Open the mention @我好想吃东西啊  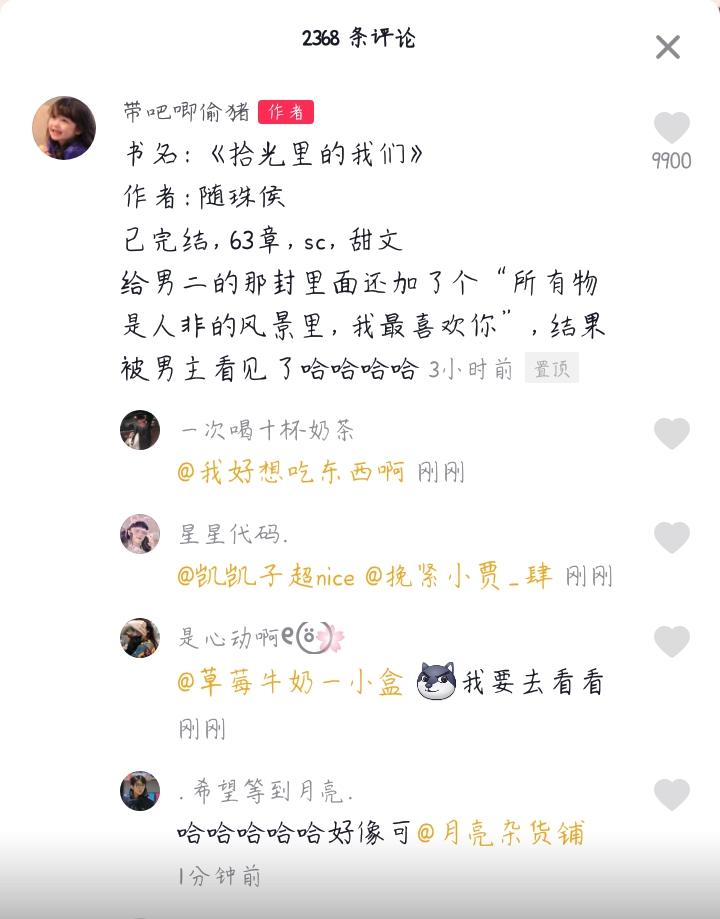291,472
